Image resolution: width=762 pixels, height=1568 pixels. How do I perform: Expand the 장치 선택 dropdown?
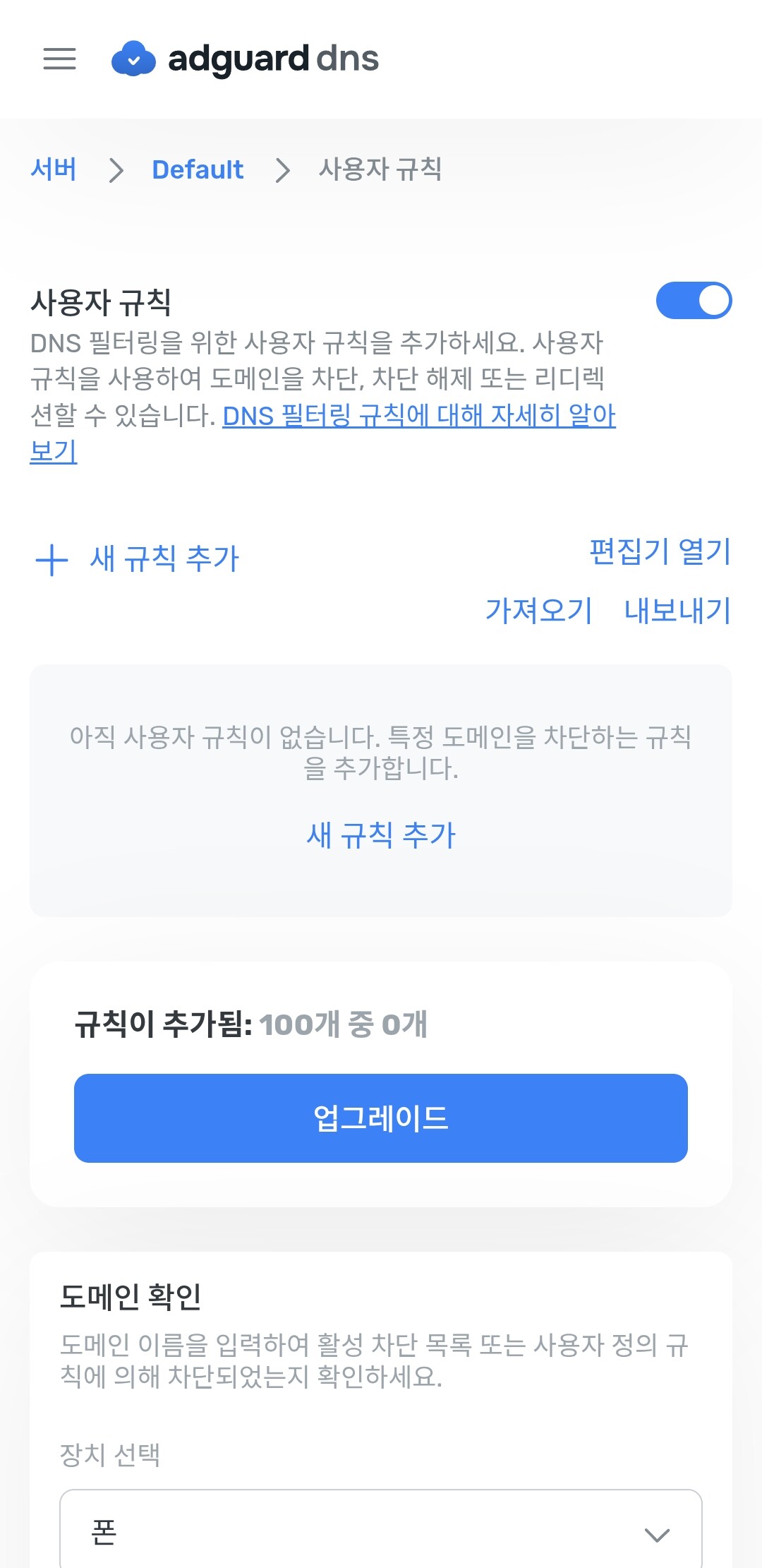(x=381, y=1533)
